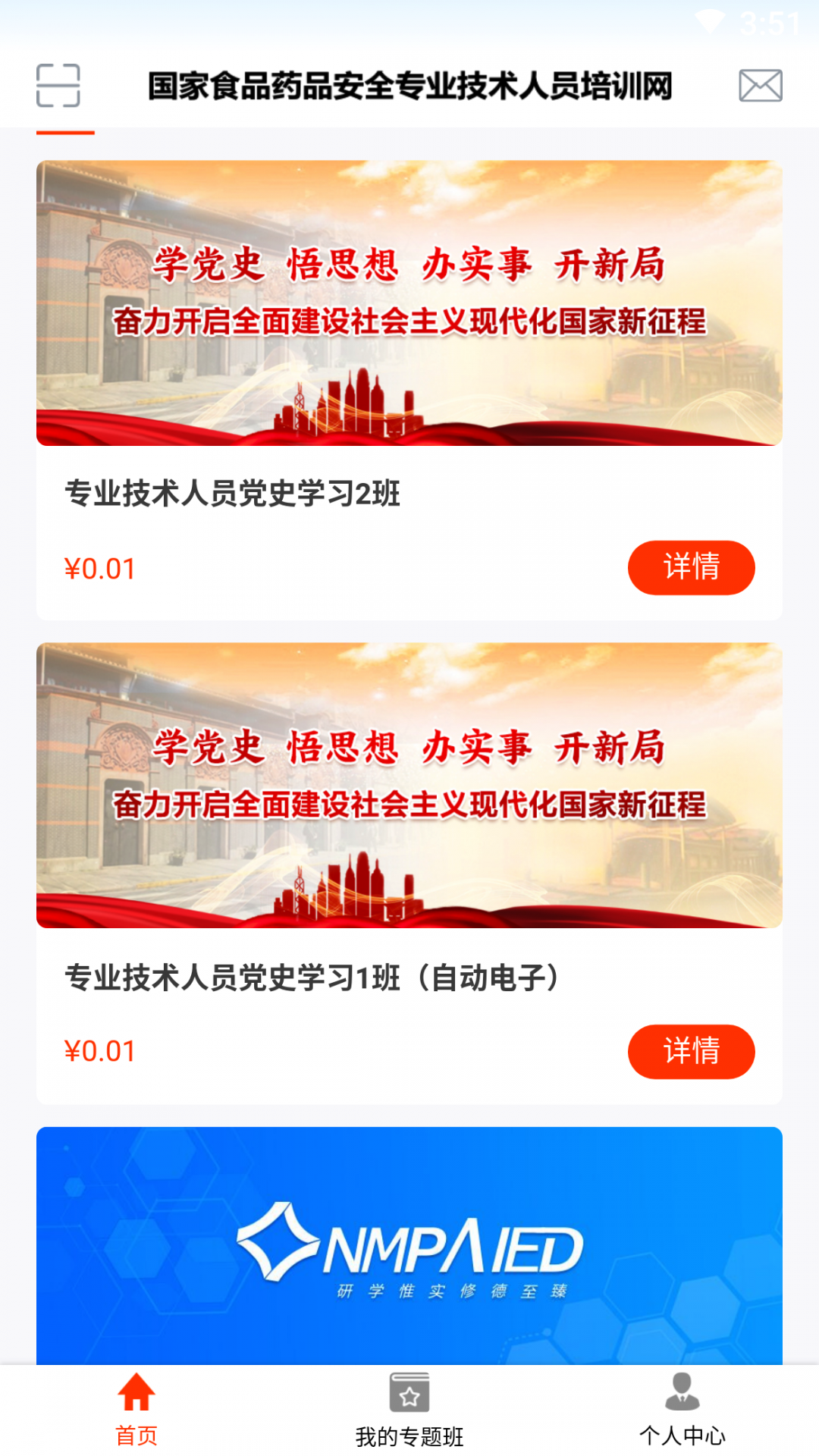Screen dimensions: 819x1456
Task: Tap 详情 for 专业技术人员党史学习2班
Action: [x=691, y=566]
